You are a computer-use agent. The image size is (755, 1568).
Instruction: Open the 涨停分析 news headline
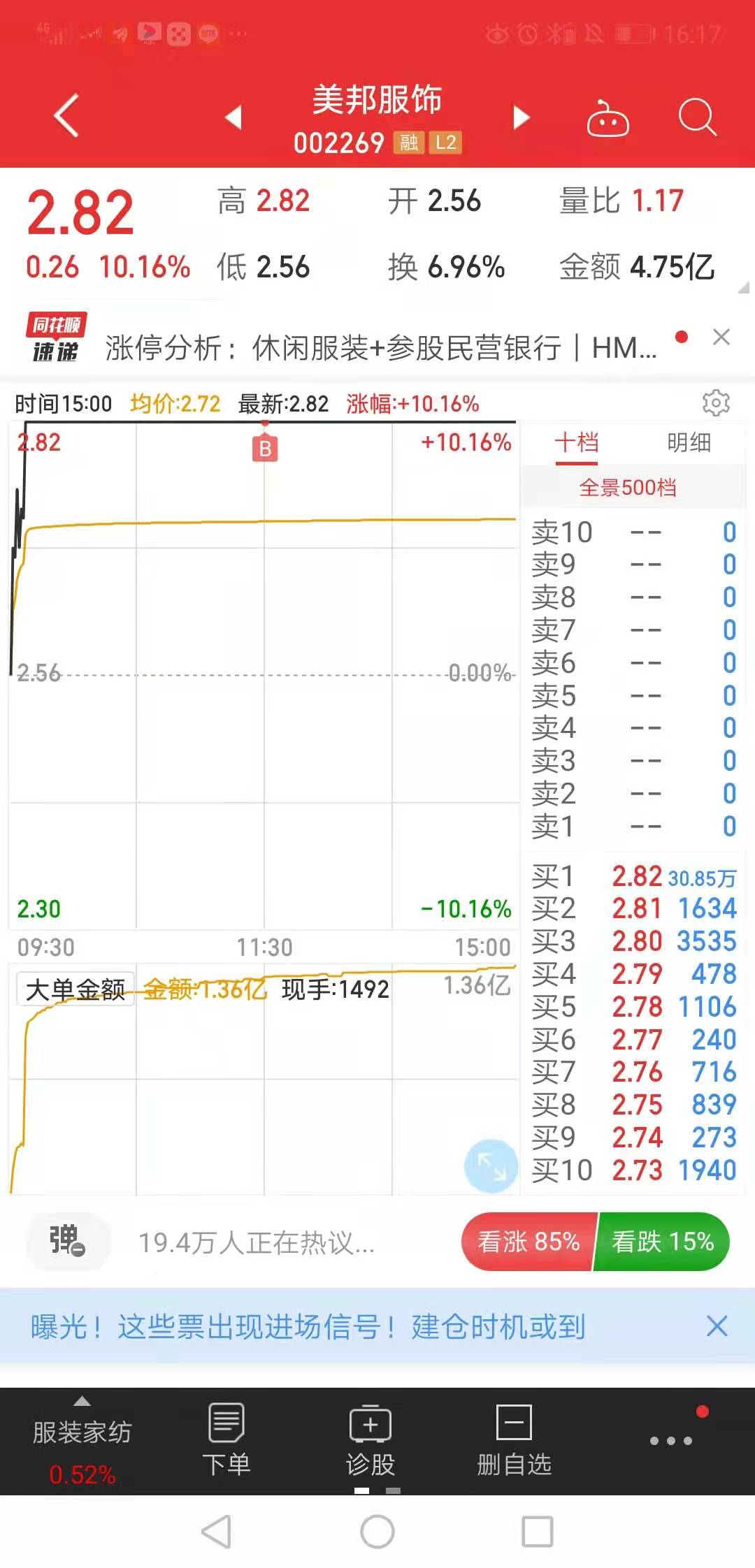(381, 347)
